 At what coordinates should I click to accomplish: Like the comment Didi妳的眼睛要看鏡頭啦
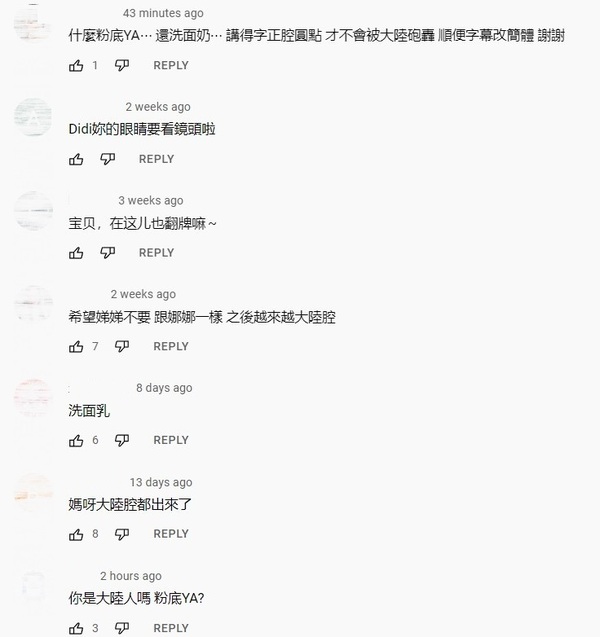coord(76,160)
